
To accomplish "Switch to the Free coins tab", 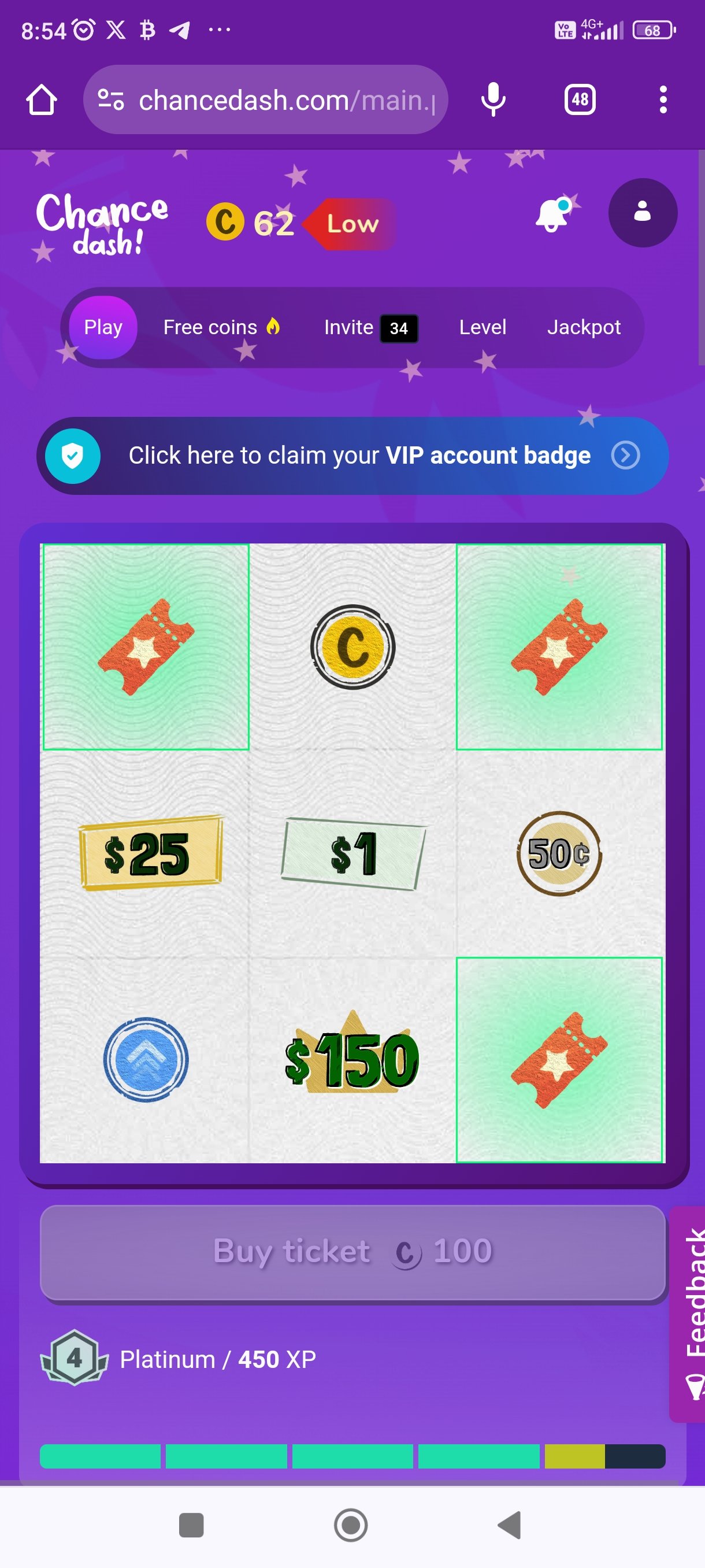I will 221,327.
